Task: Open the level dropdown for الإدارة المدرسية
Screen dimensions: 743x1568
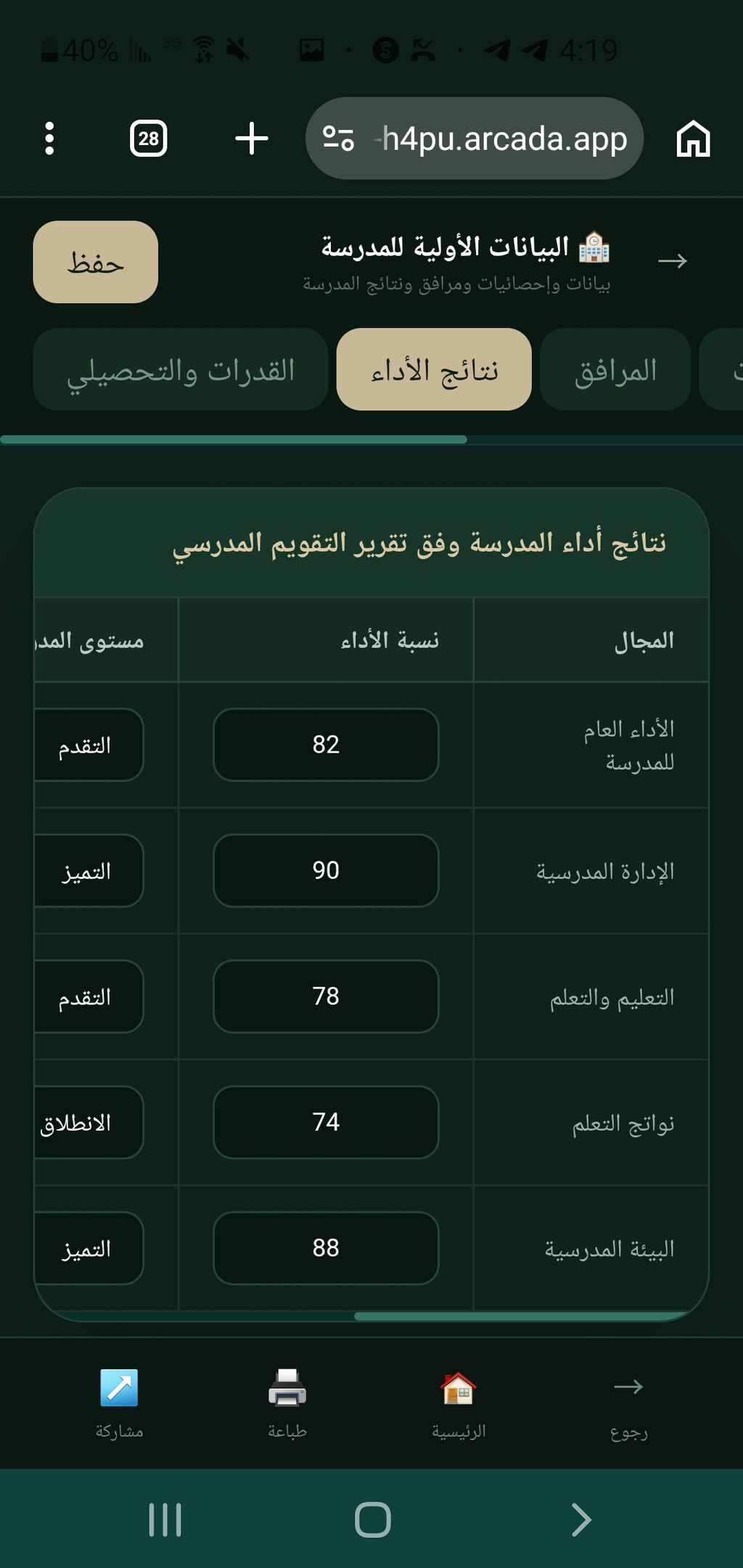Action: [89, 870]
